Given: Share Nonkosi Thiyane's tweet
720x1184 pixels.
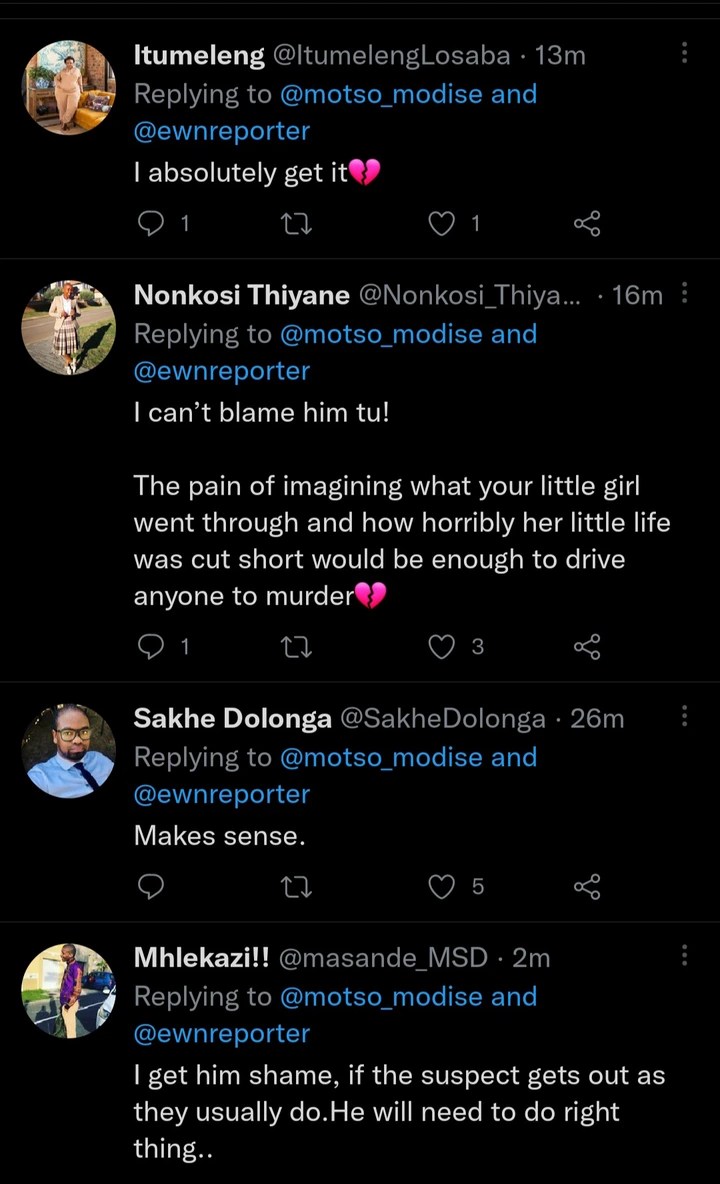Looking at the screenshot, I should 587,647.
